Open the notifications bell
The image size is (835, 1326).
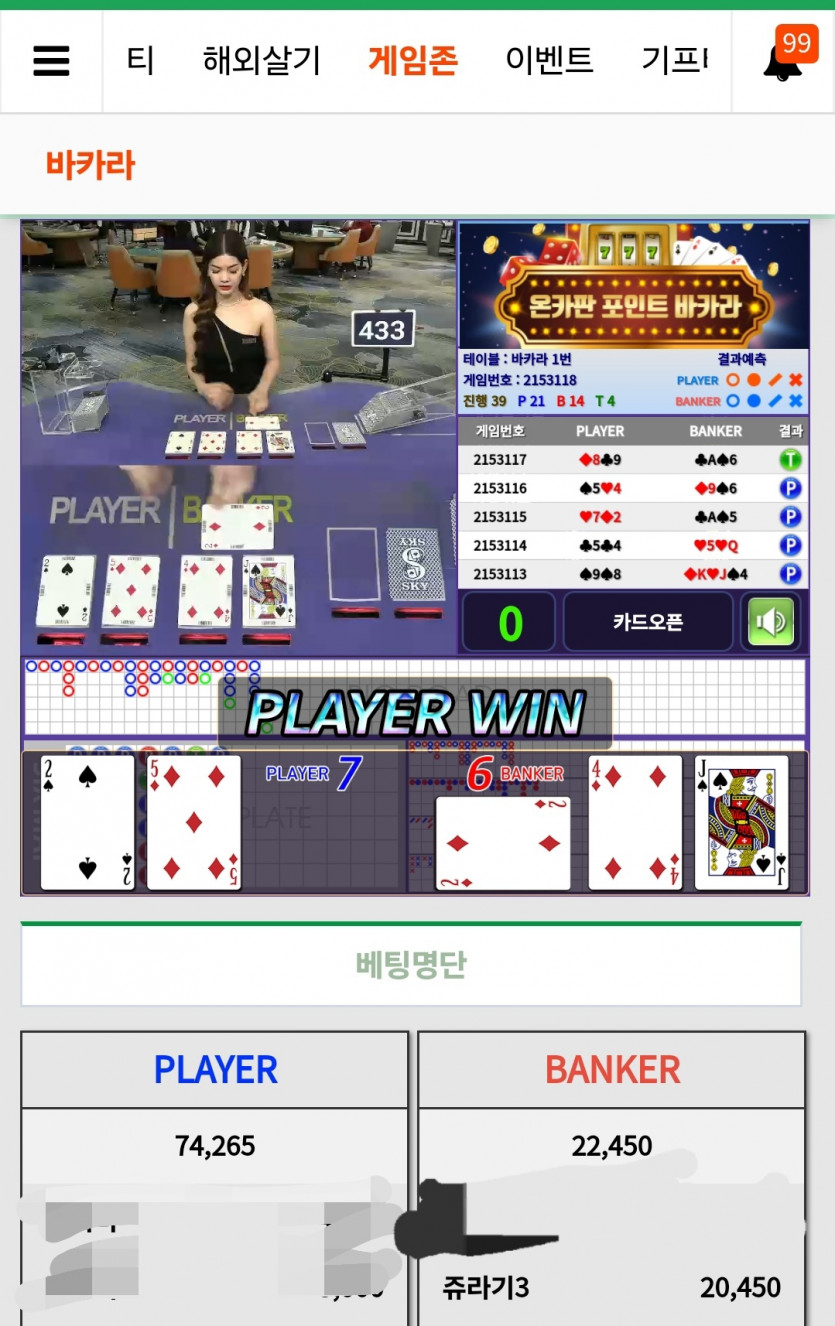coord(782,62)
